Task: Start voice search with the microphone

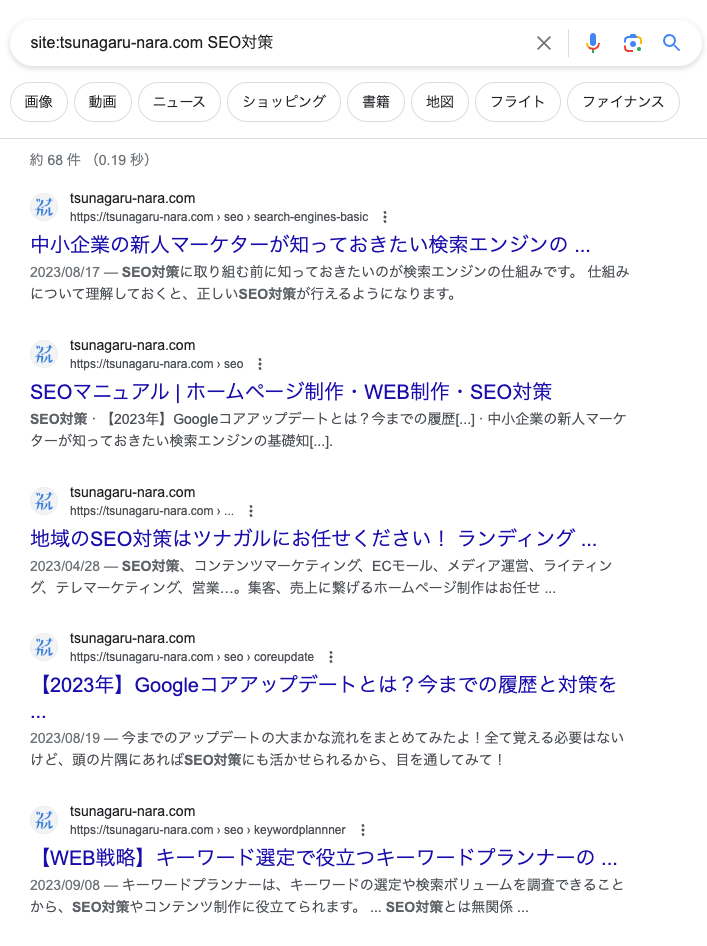Action: (593, 43)
